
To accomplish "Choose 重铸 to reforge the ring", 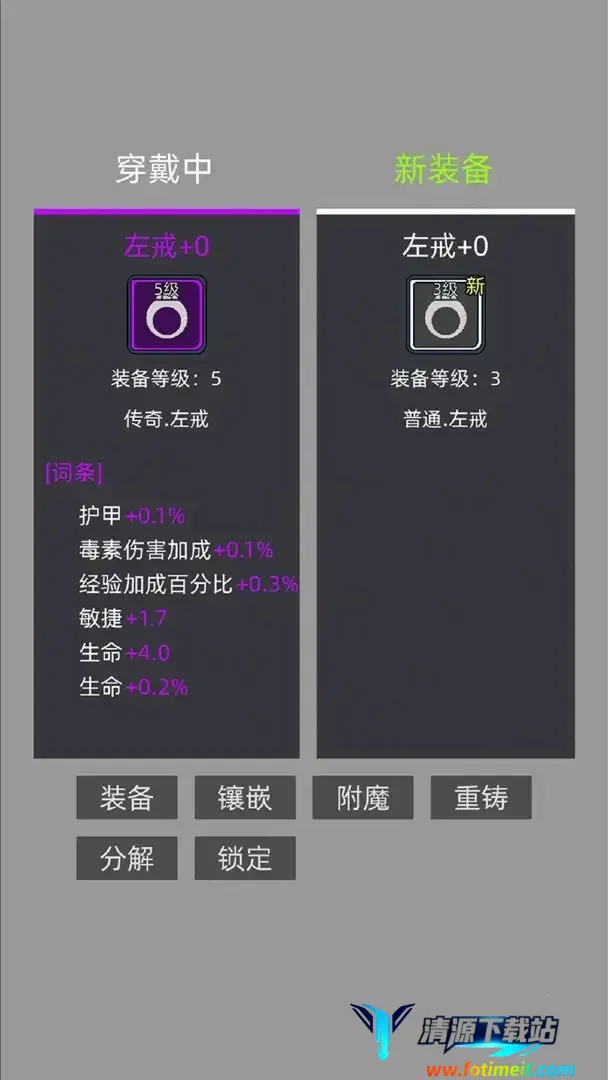I will [481, 798].
